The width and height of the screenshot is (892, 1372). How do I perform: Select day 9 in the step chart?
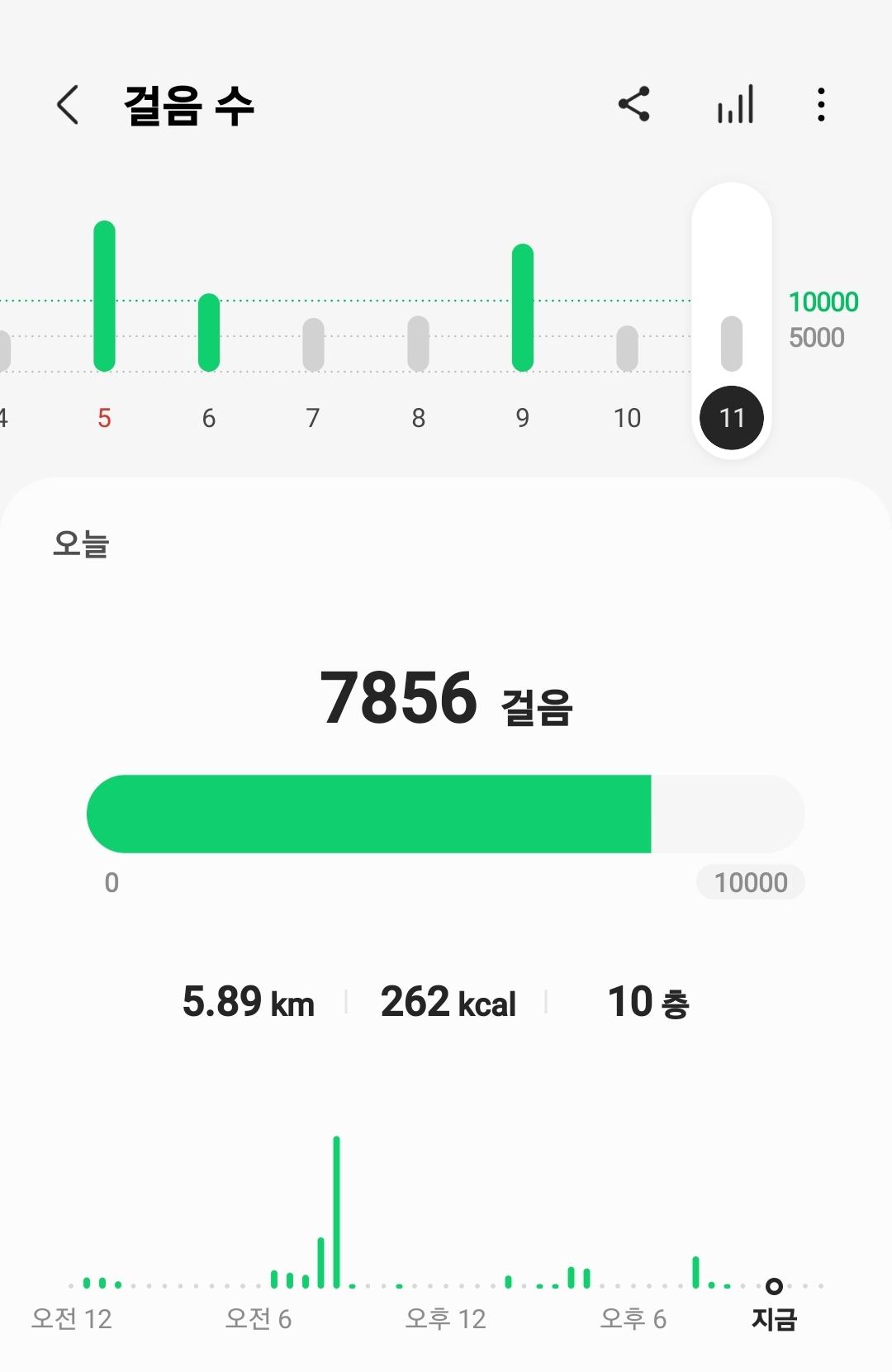[x=523, y=417]
